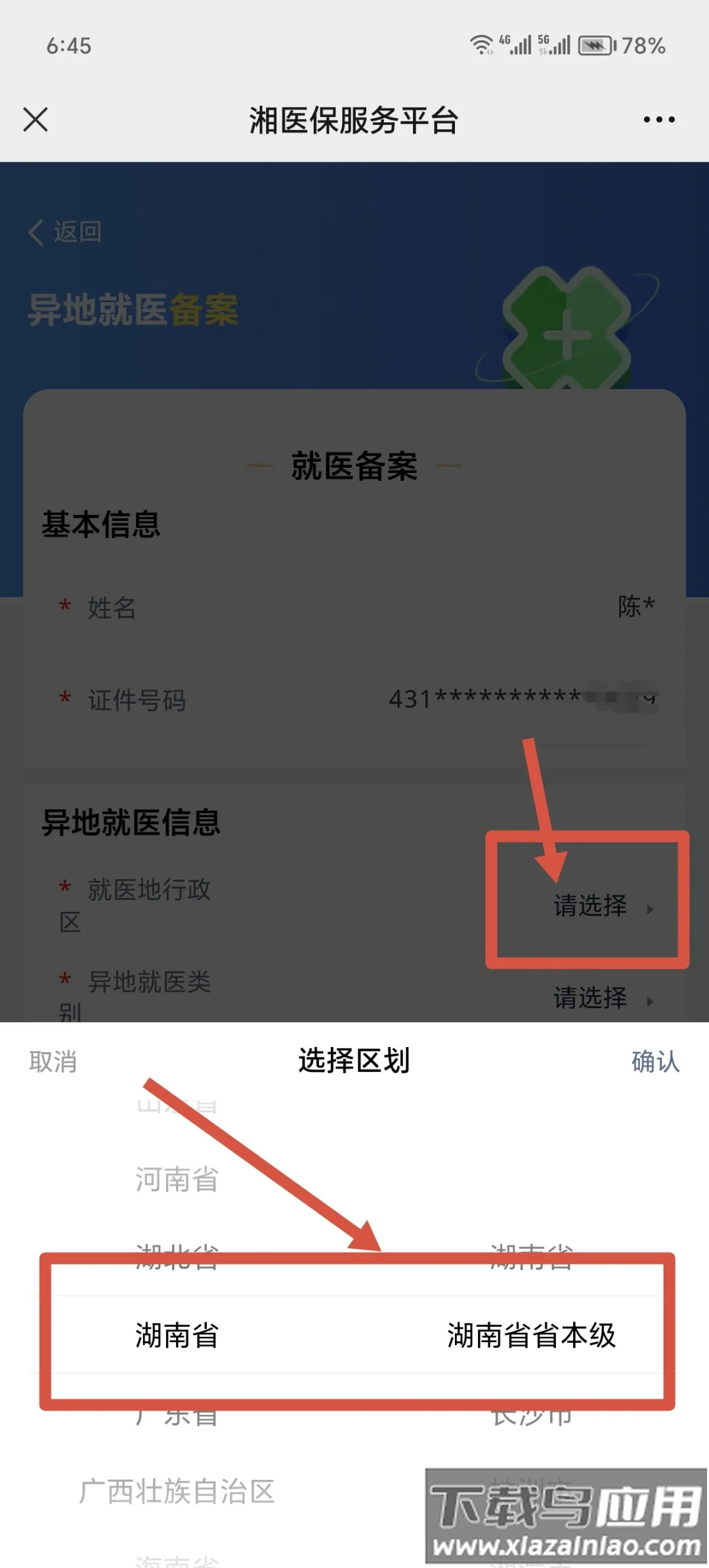Screen dimensions: 709x1568
Task: Confirm region selection with 确认
Action: [655, 1062]
